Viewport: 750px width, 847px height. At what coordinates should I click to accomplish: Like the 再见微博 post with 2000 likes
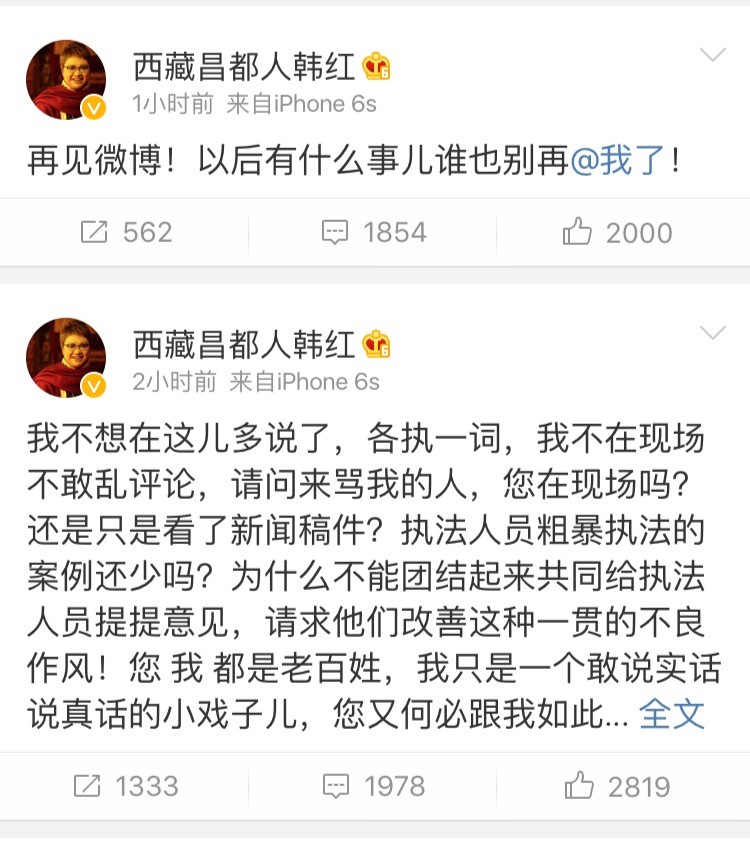coord(617,233)
